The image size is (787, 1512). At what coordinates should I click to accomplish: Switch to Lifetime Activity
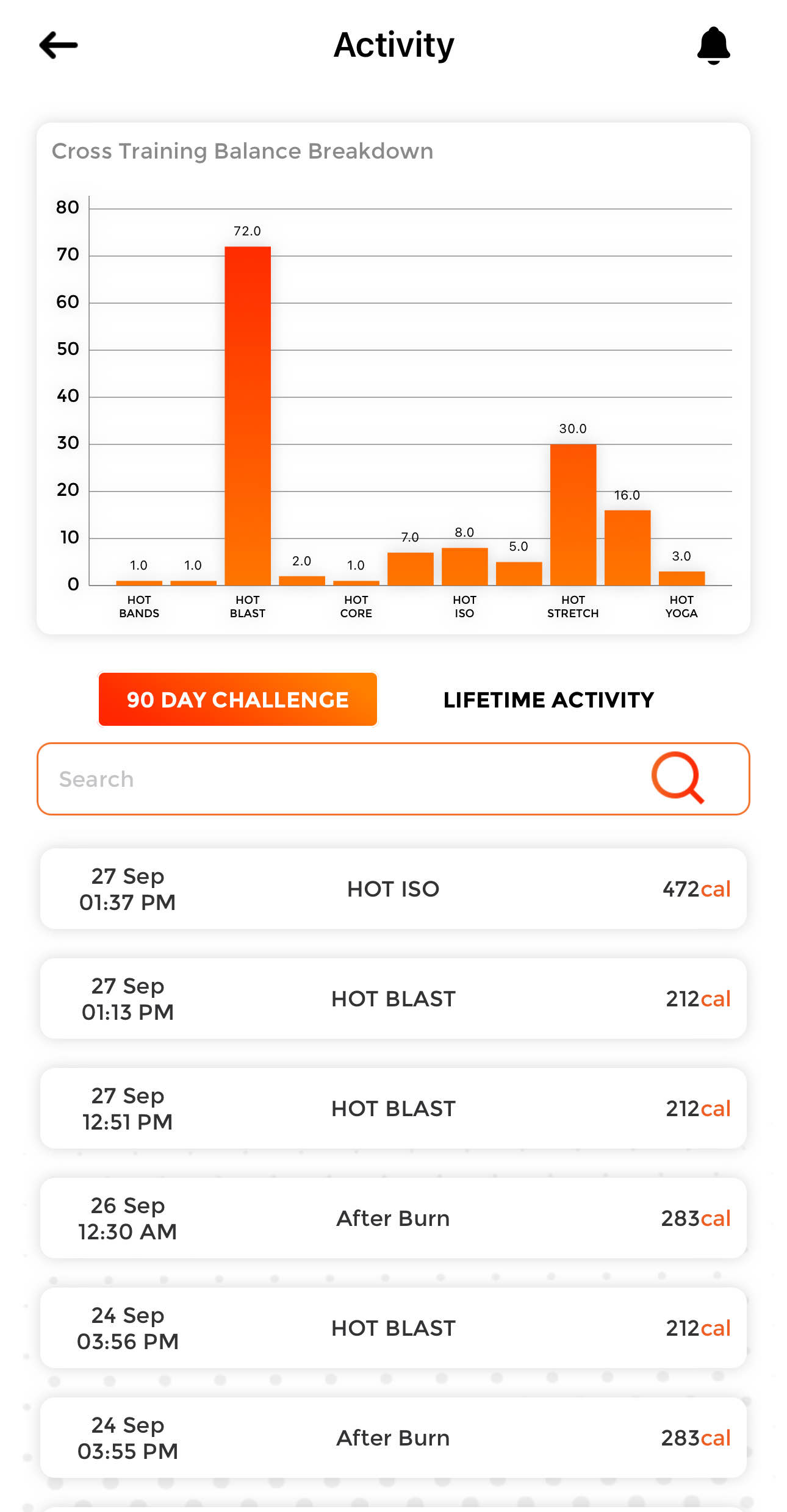tap(548, 700)
